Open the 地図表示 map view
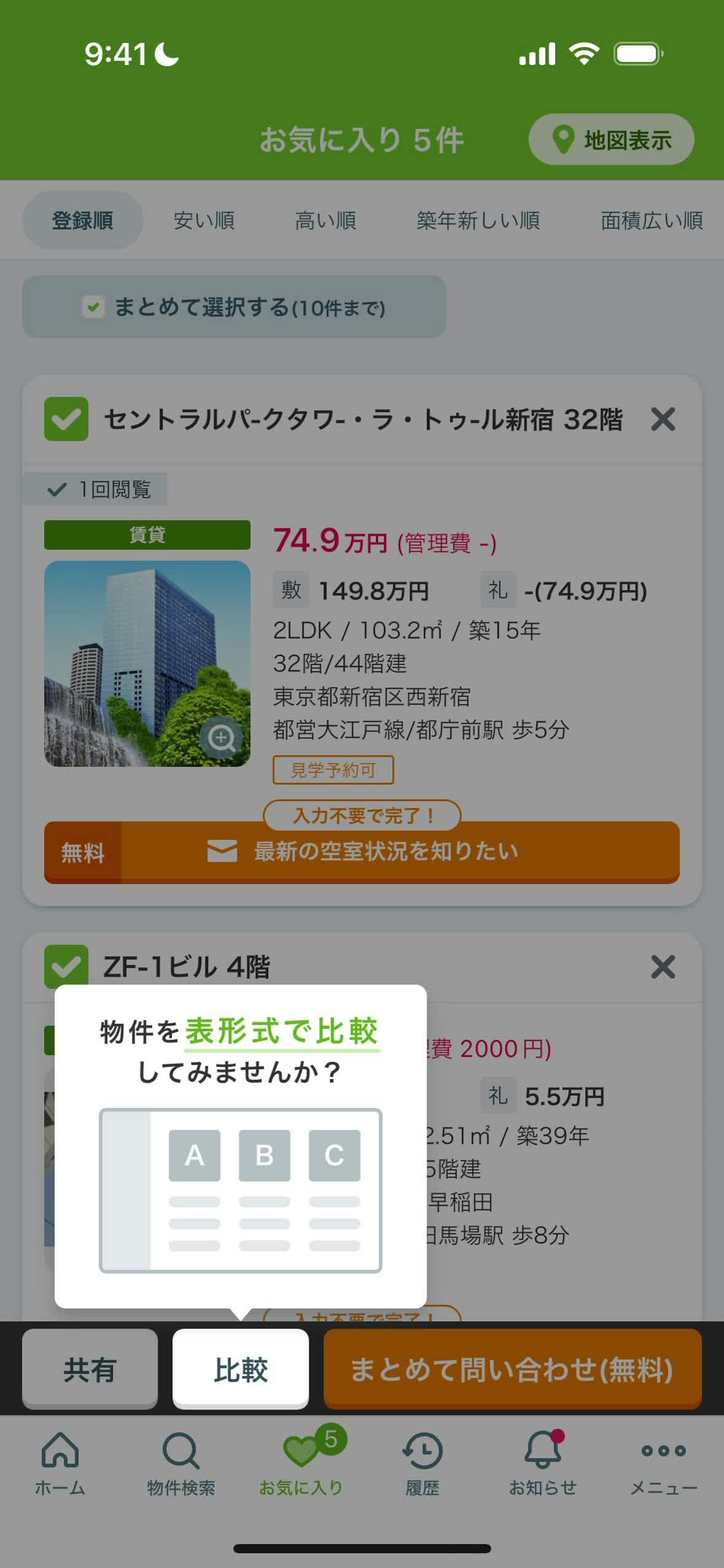The width and height of the screenshot is (724, 1568). pyautogui.click(x=611, y=139)
